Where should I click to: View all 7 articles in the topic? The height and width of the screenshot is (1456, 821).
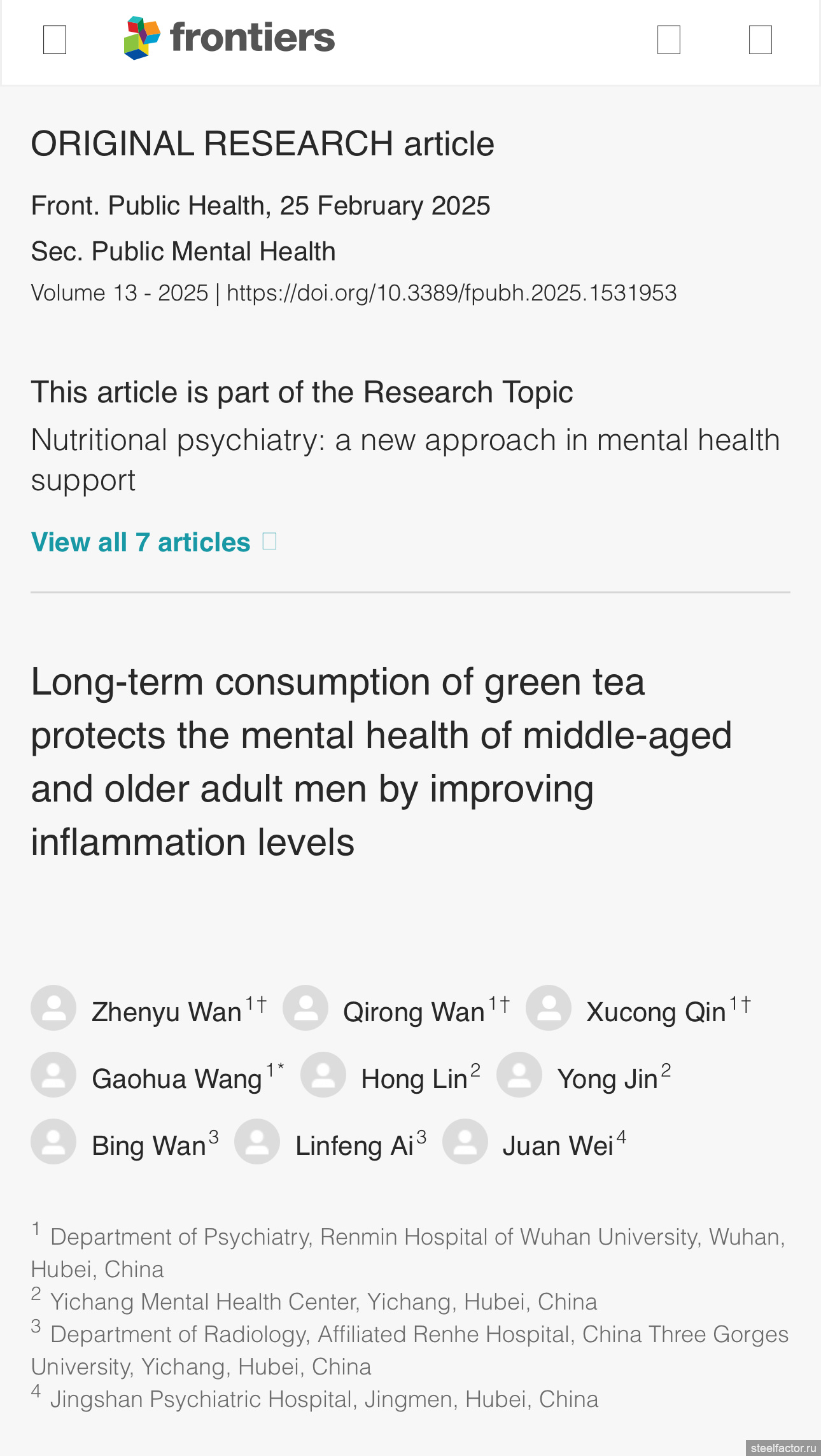(x=153, y=542)
